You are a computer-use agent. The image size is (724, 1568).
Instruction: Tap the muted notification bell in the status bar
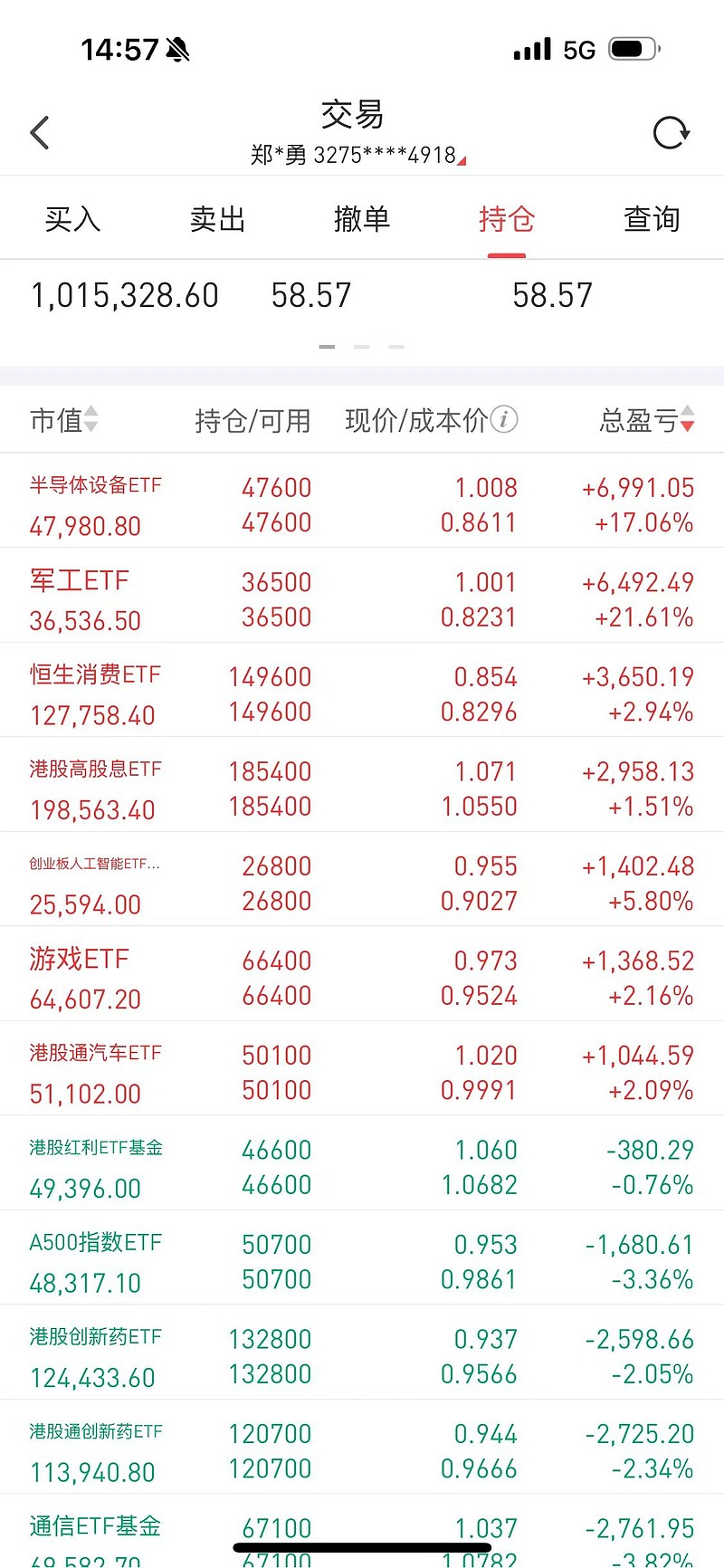[x=174, y=49]
